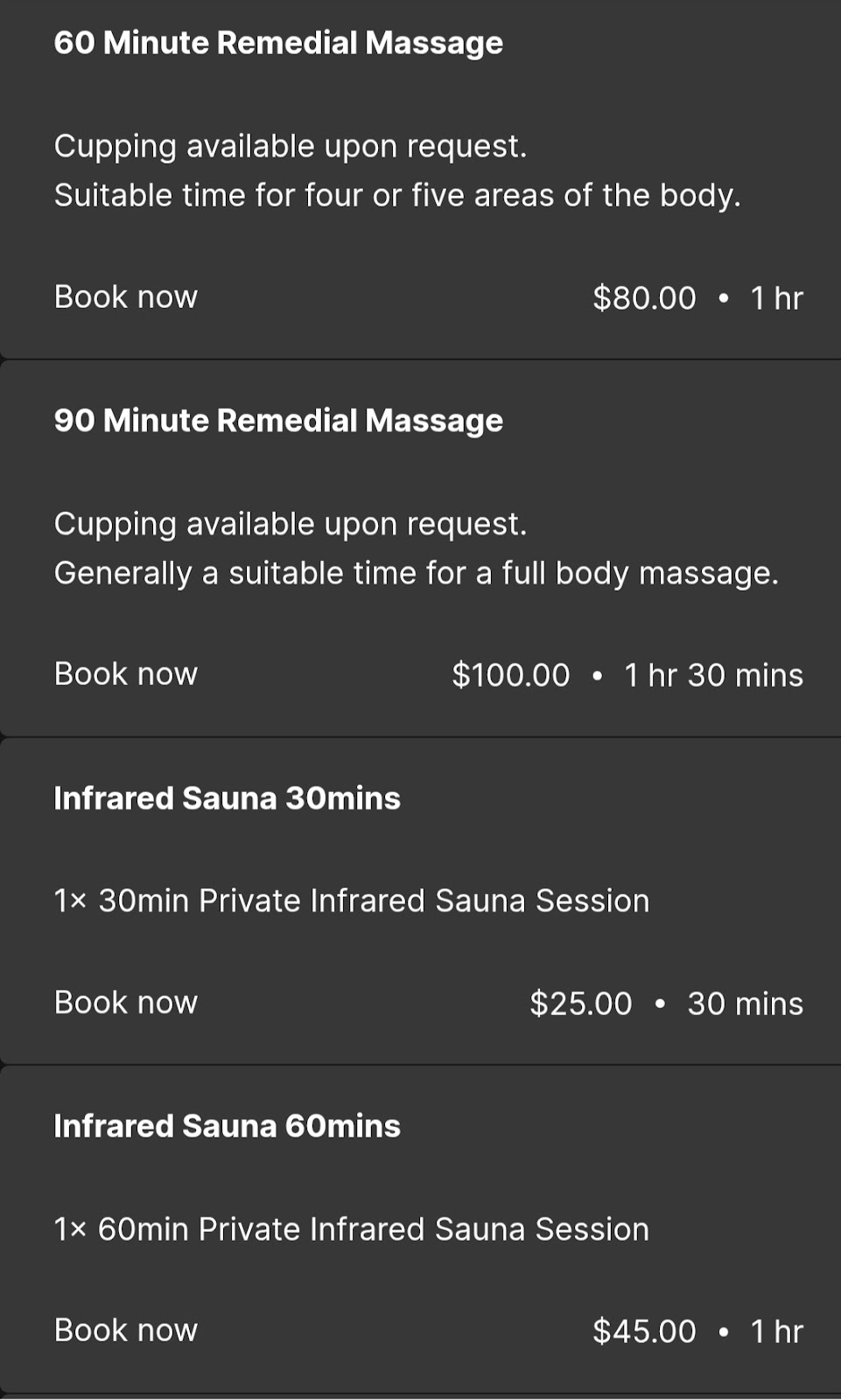The width and height of the screenshot is (841, 1400).
Task: Click the 1 hr duration beside $80.00
Action: (776, 297)
